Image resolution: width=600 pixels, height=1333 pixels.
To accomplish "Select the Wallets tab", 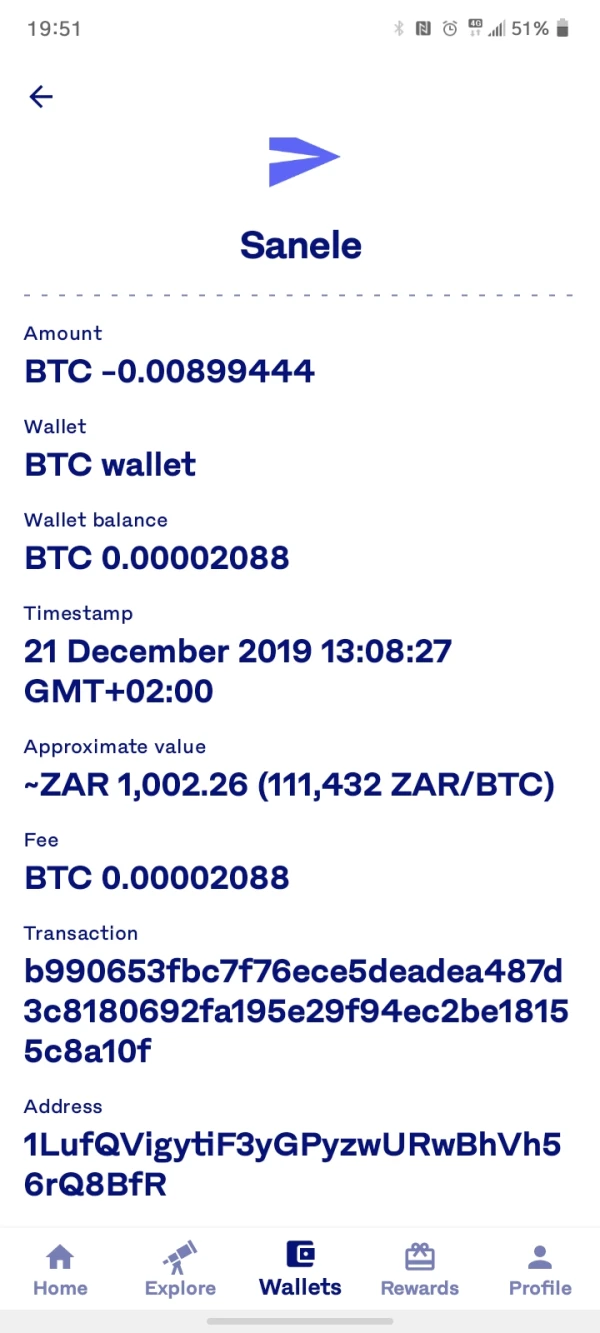I will 300,1269.
